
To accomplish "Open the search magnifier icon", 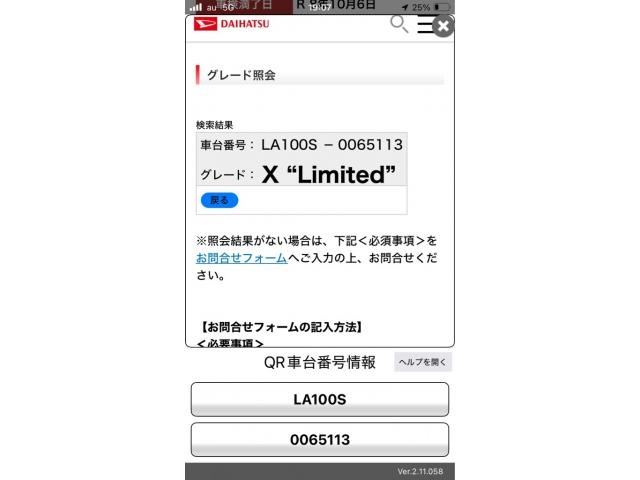I will (399, 24).
